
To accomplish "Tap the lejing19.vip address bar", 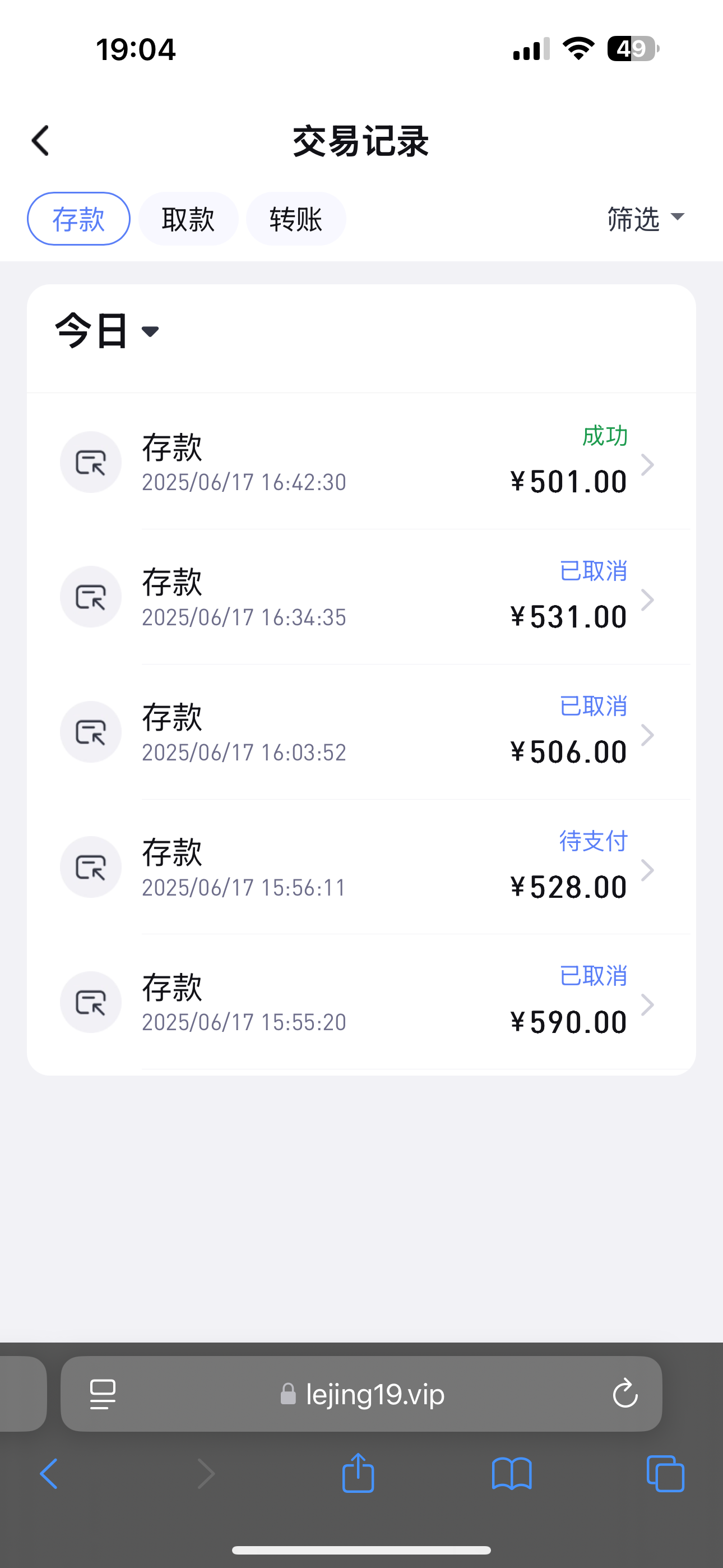I will pos(363,1394).
